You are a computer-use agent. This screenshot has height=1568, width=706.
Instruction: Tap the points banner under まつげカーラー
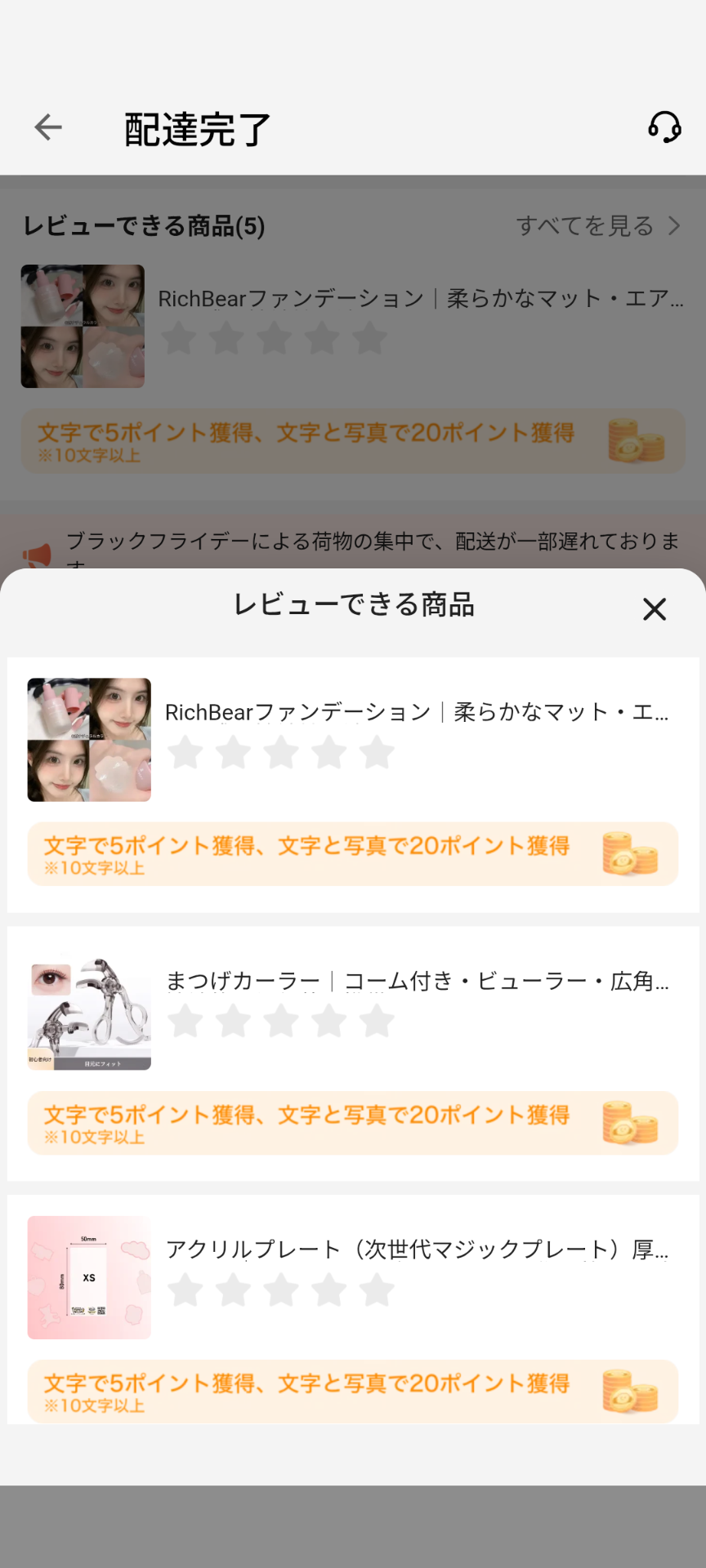(x=352, y=1123)
